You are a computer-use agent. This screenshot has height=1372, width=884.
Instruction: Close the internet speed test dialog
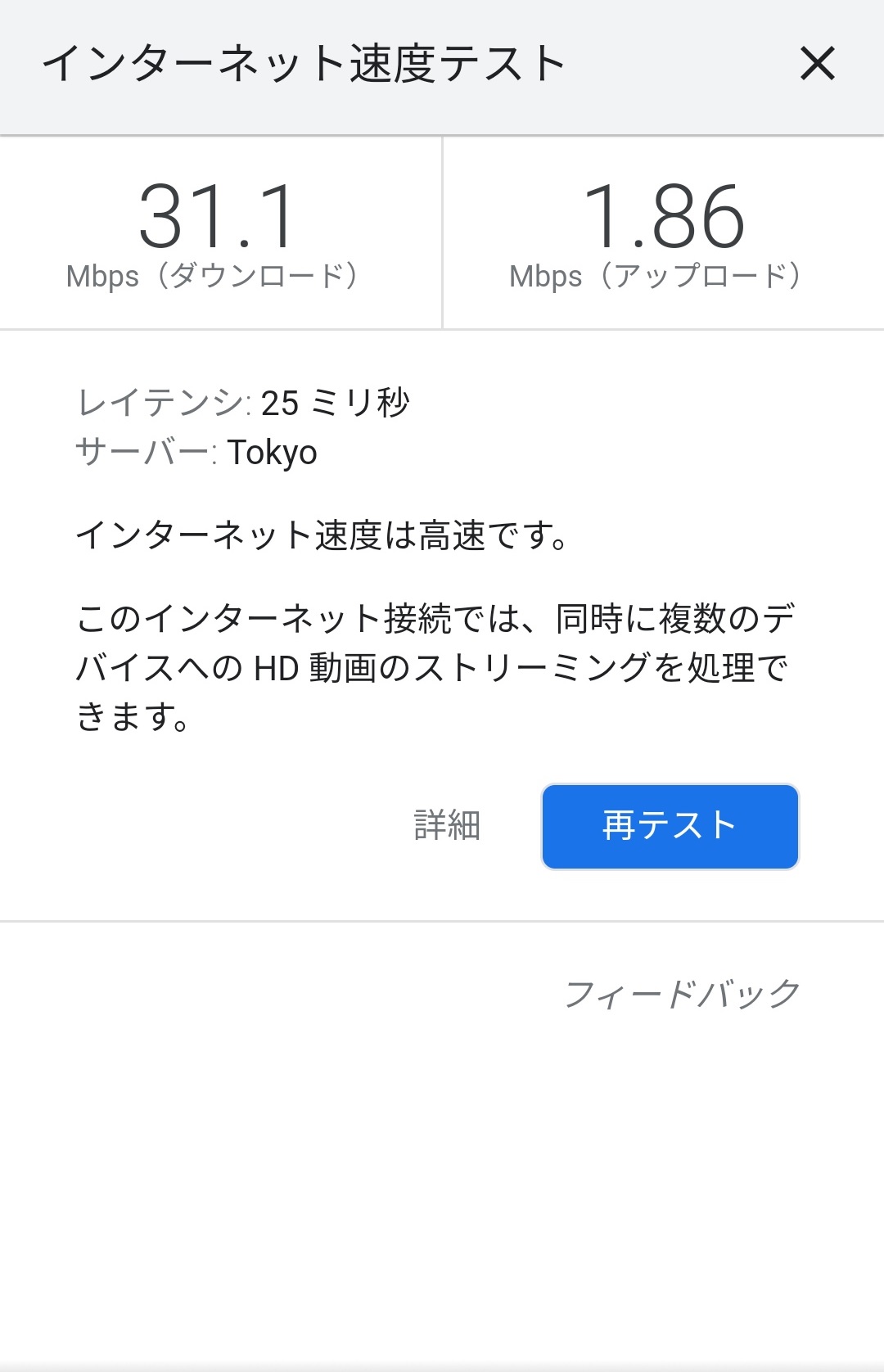[x=817, y=64]
